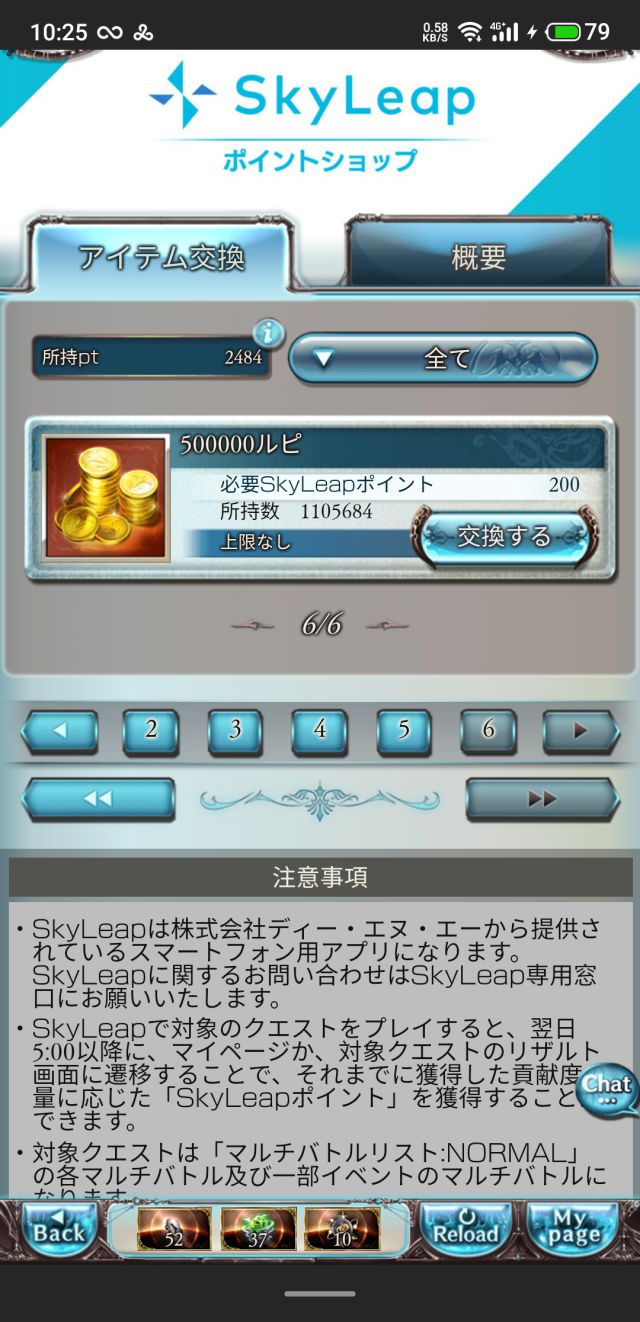Viewport: 640px width, 1322px height.
Task: Open the item shortcut showing 10
Action: tap(341, 1229)
